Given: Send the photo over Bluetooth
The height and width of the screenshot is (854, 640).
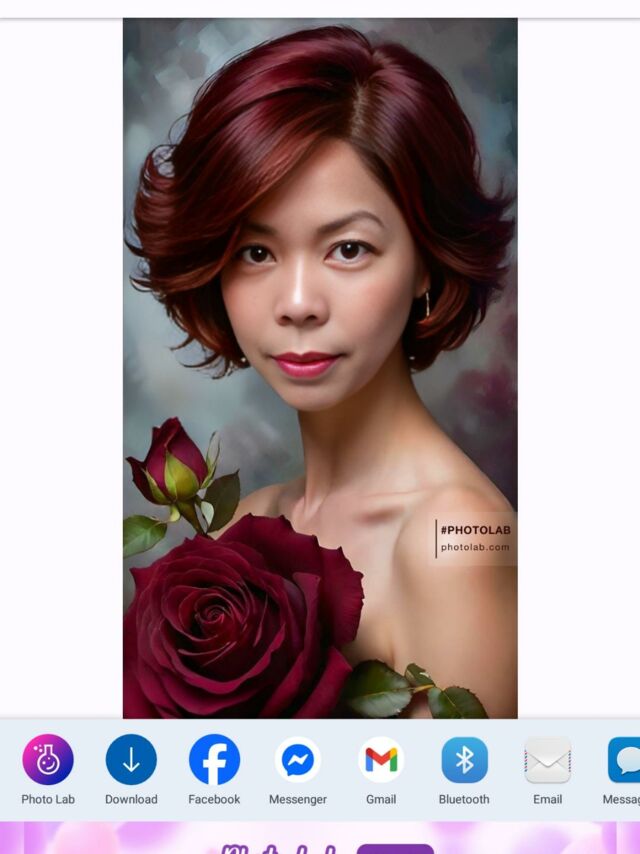Looking at the screenshot, I should [464, 760].
